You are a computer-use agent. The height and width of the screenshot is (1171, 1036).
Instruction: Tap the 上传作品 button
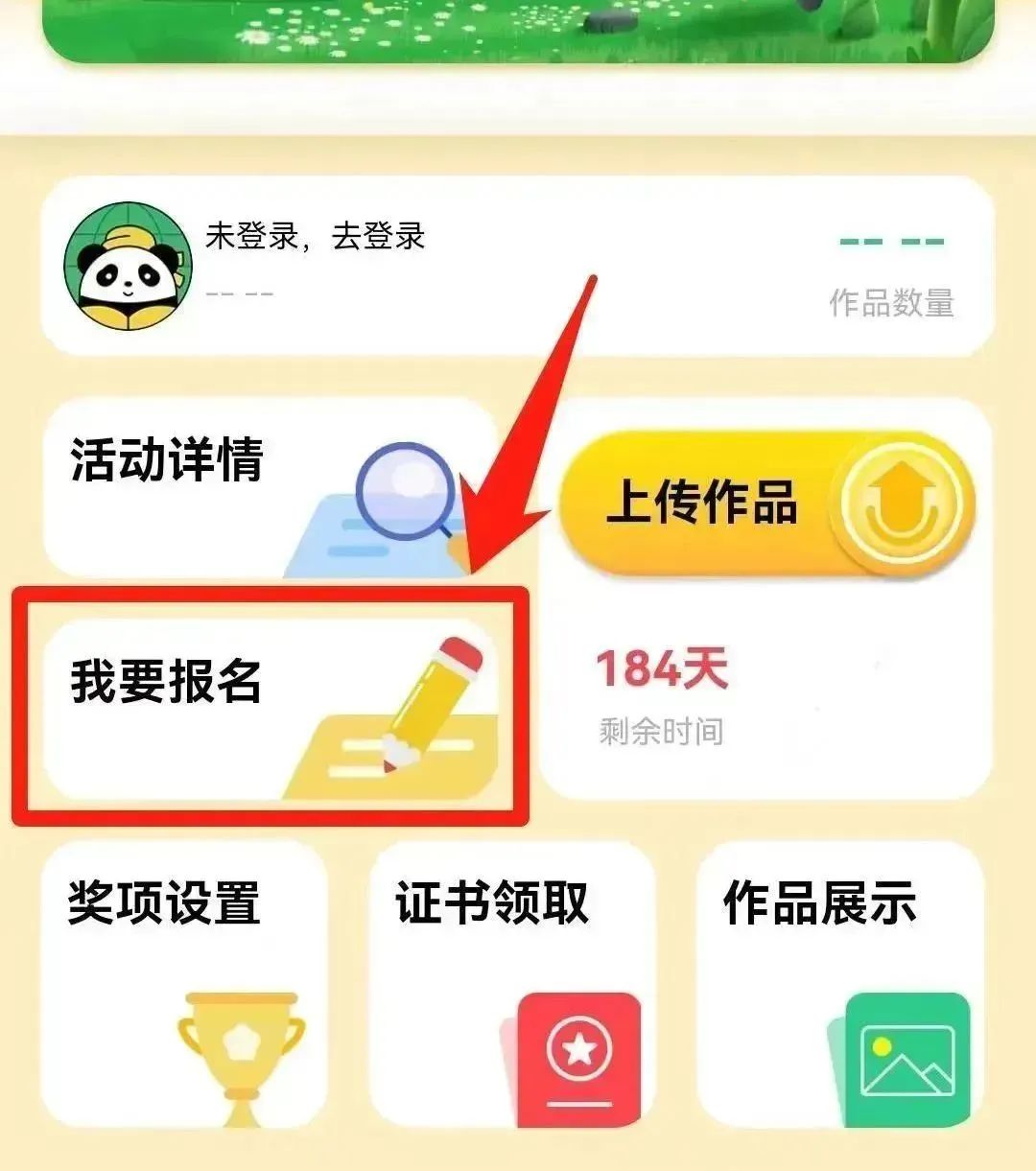pyautogui.click(x=765, y=503)
